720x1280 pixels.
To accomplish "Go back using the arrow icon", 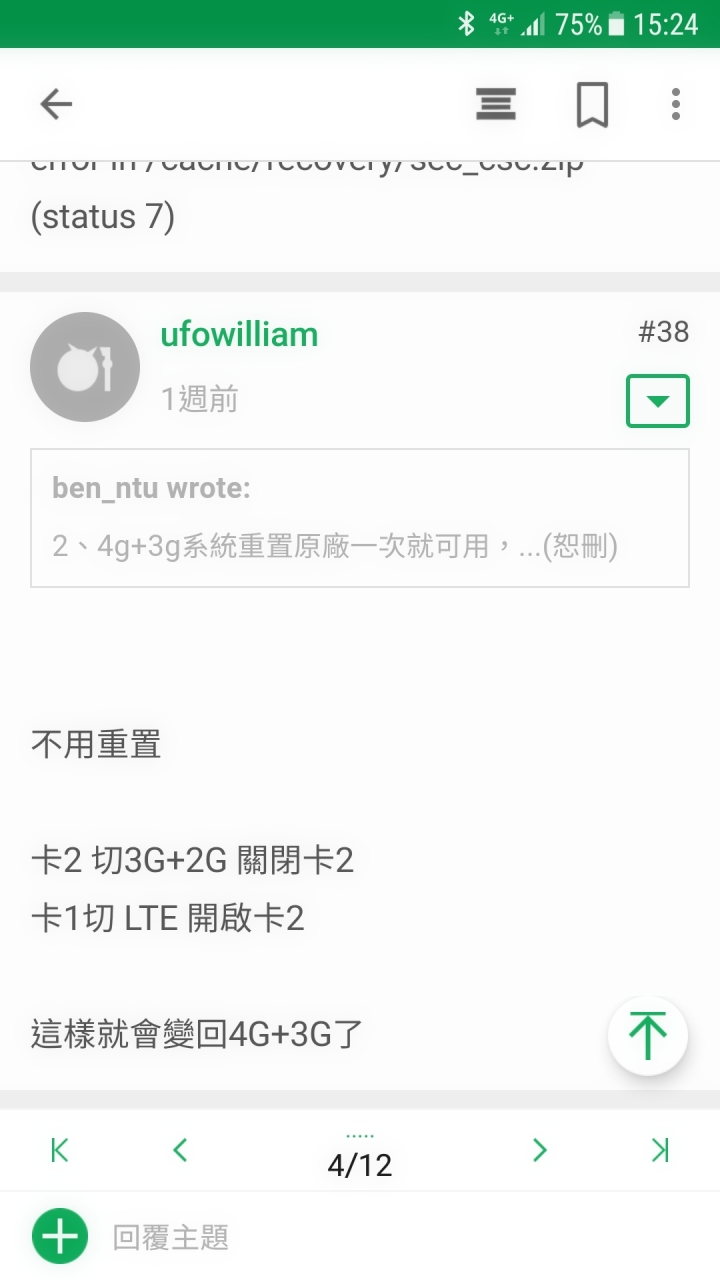I will tap(56, 104).
